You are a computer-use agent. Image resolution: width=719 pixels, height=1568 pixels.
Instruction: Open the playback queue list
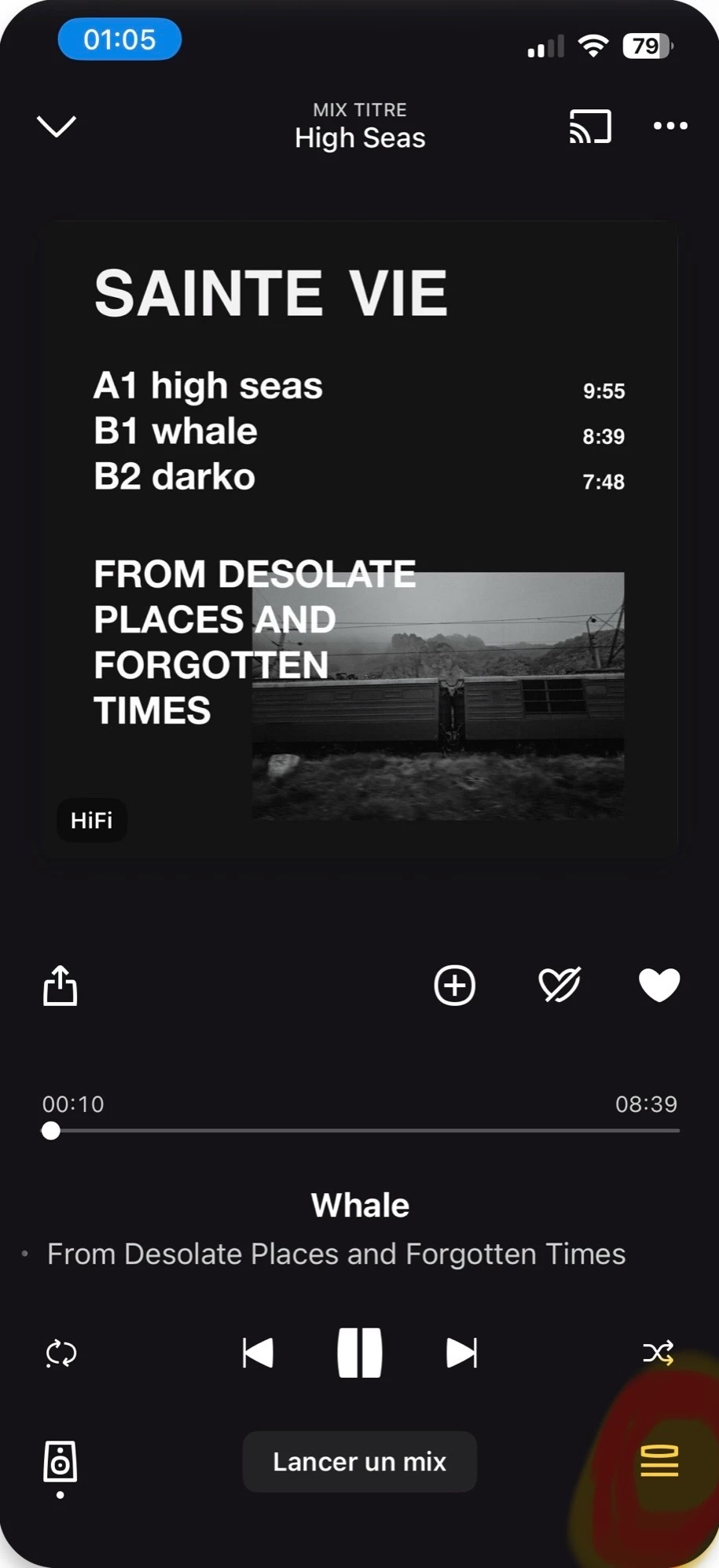pyautogui.click(x=659, y=1461)
